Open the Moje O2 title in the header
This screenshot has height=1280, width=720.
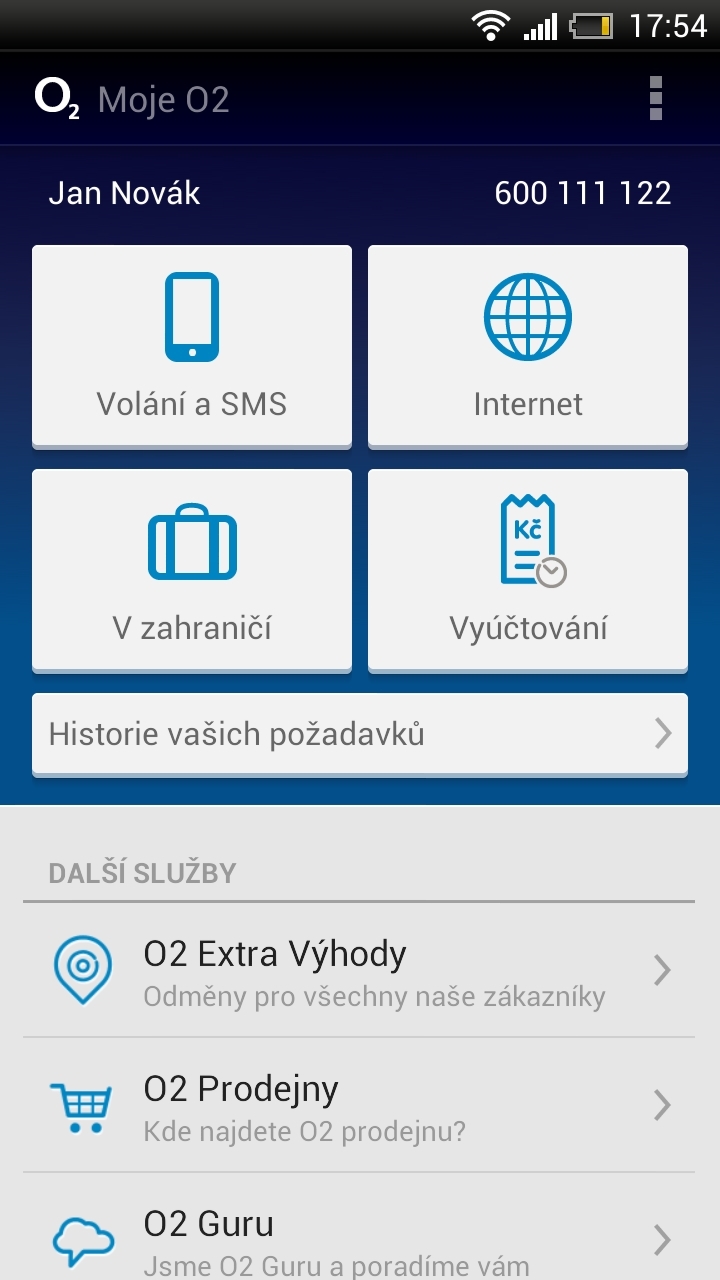tap(162, 97)
